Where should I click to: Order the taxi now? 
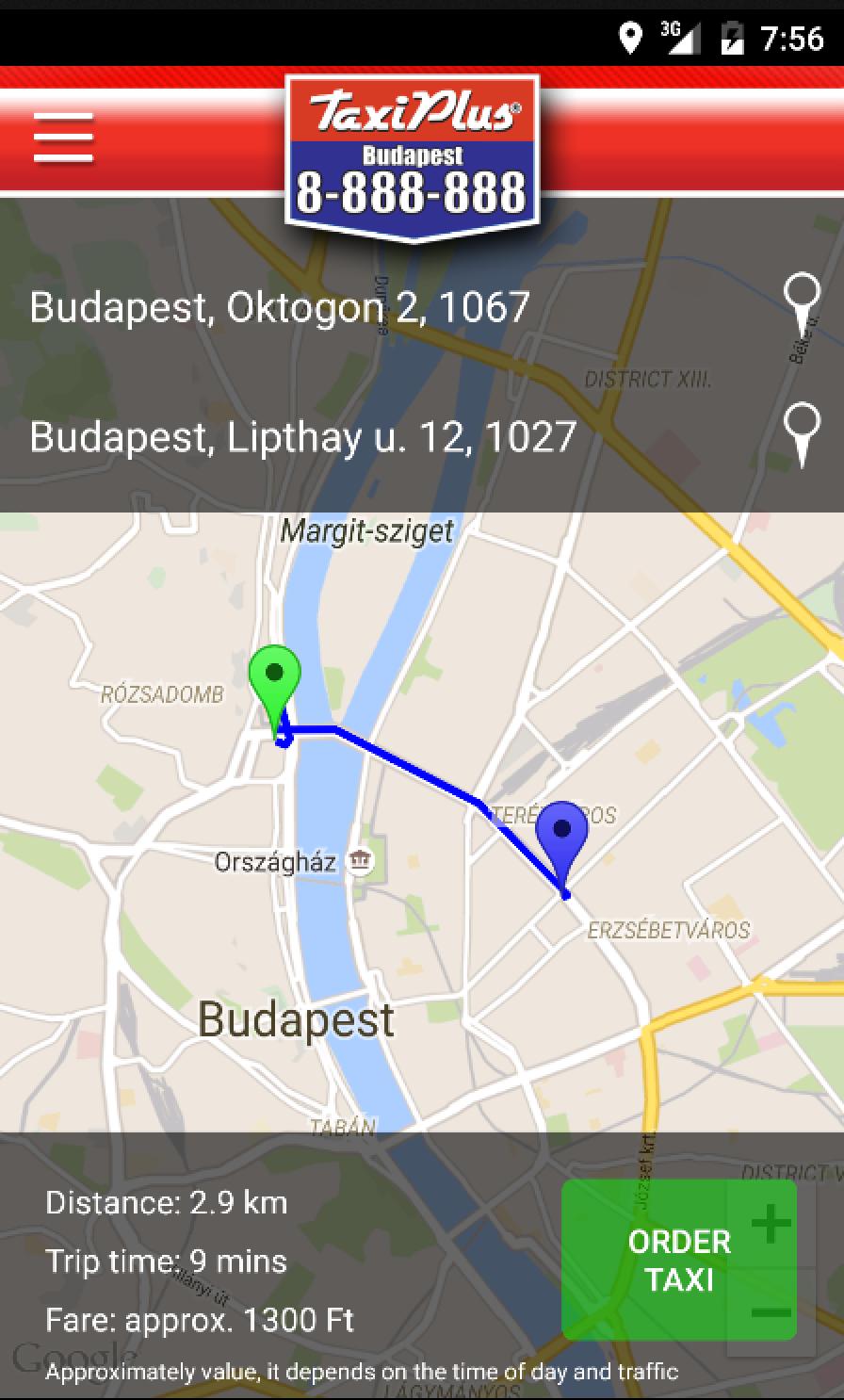tap(678, 1260)
